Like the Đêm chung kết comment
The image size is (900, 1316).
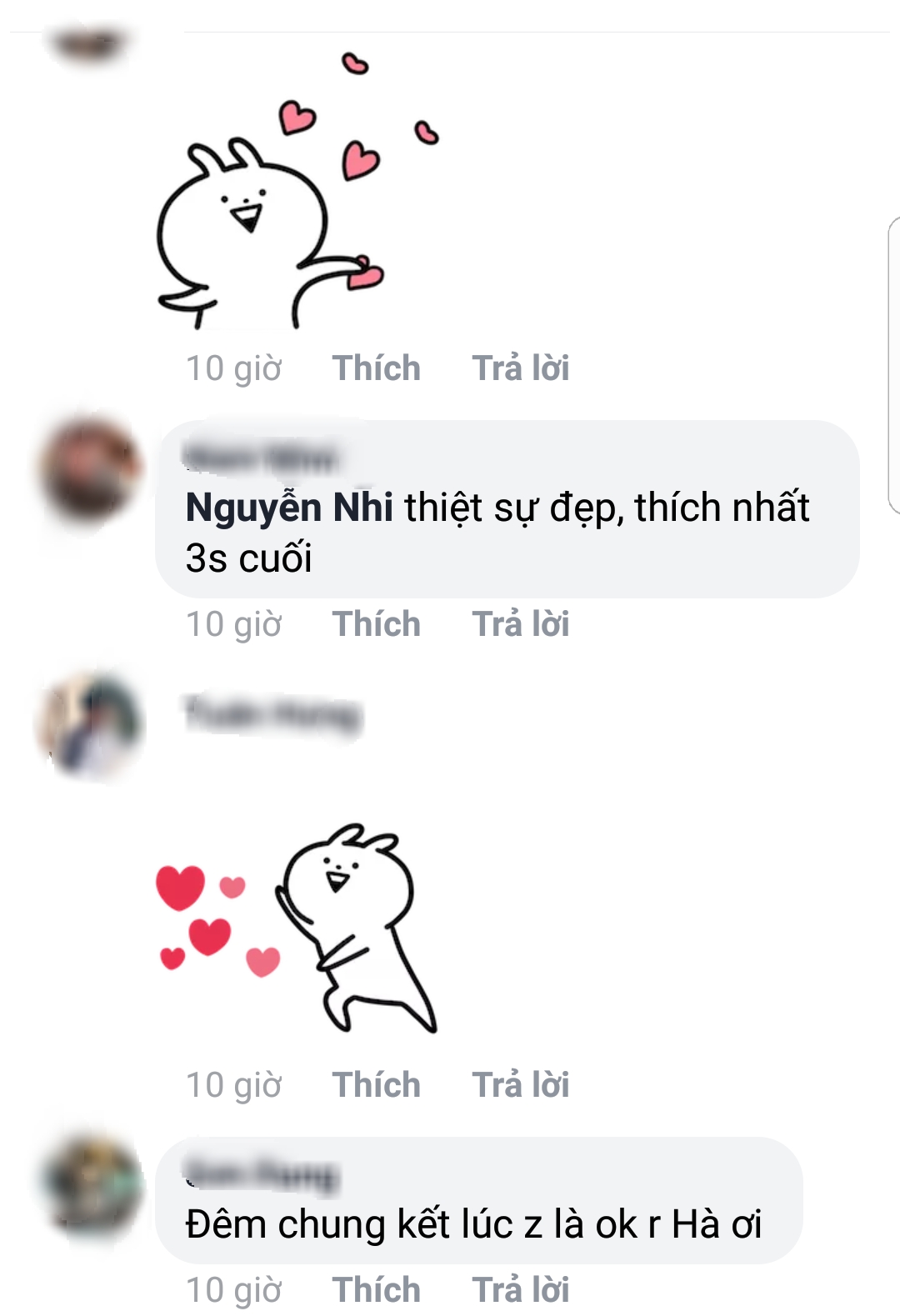coord(376,1289)
